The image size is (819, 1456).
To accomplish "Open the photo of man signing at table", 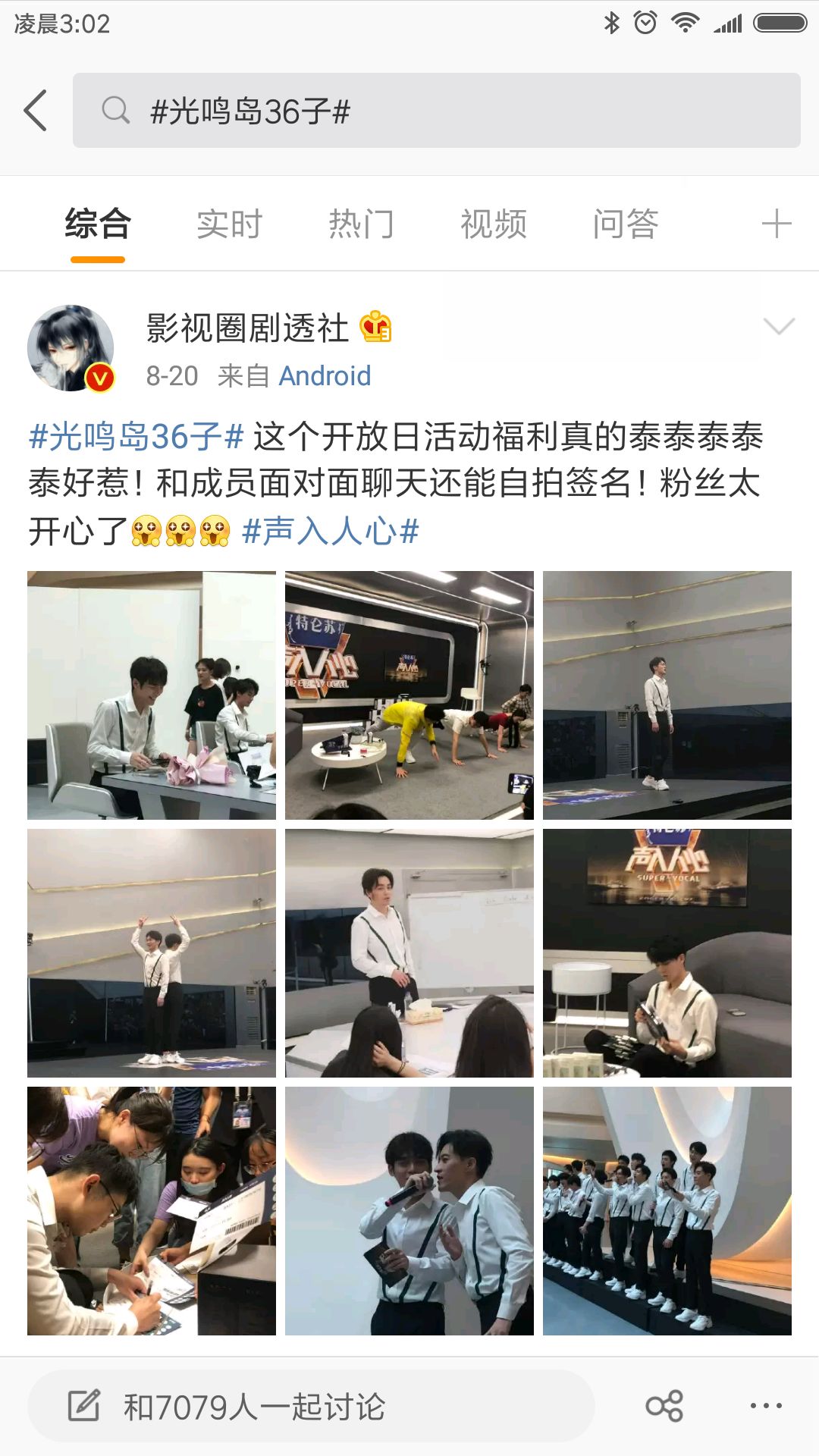I will [152, 695].
